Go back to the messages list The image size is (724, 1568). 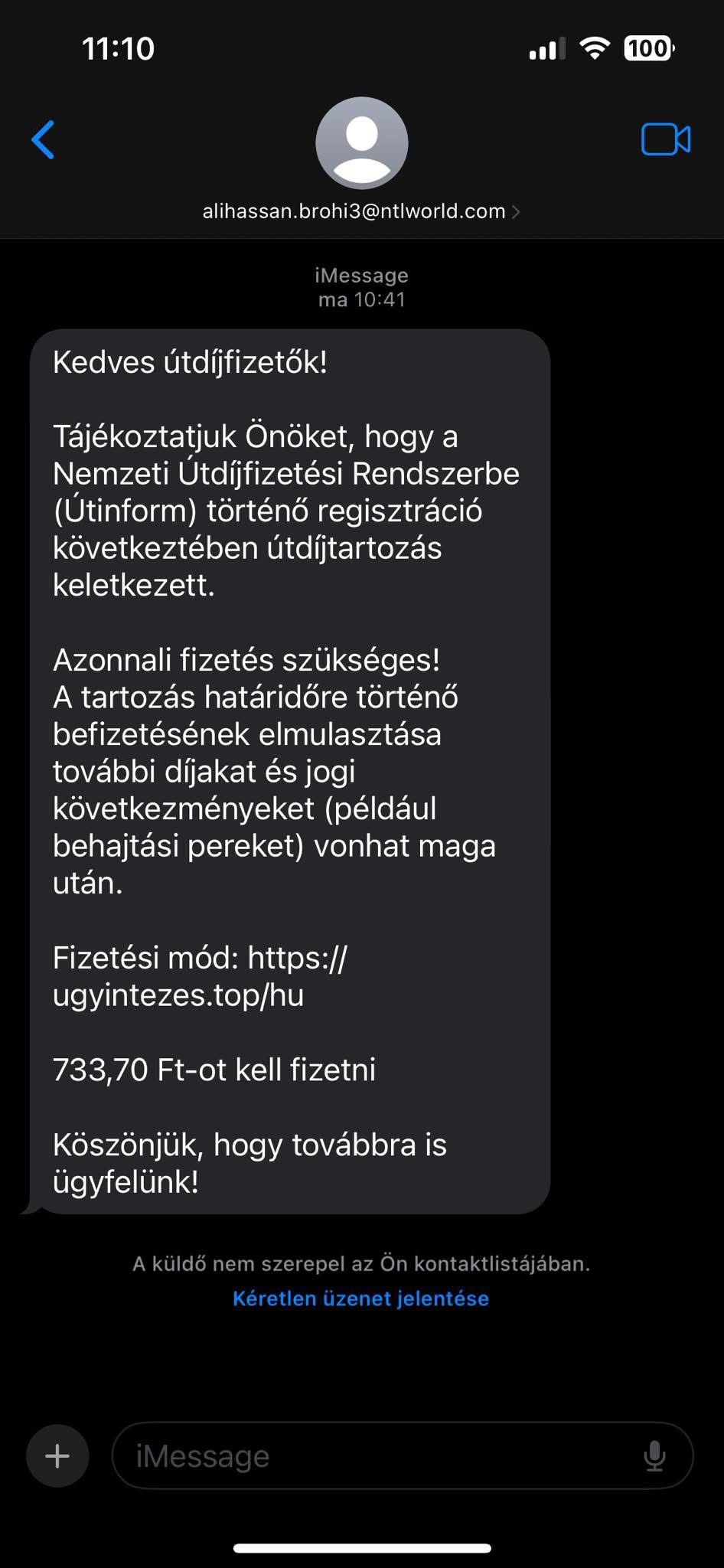pos(44,140)
